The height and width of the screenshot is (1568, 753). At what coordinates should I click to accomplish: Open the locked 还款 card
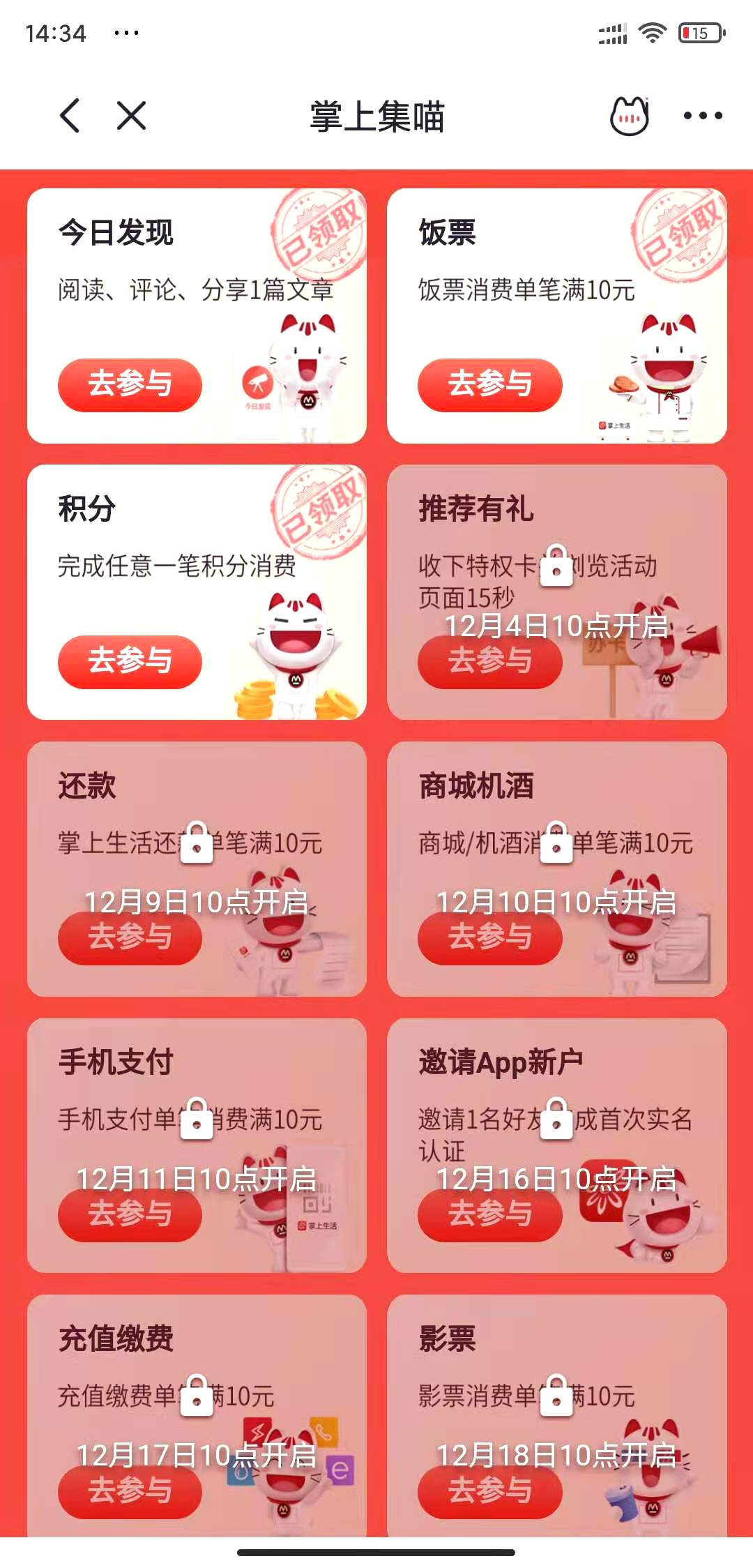[197, 868]
